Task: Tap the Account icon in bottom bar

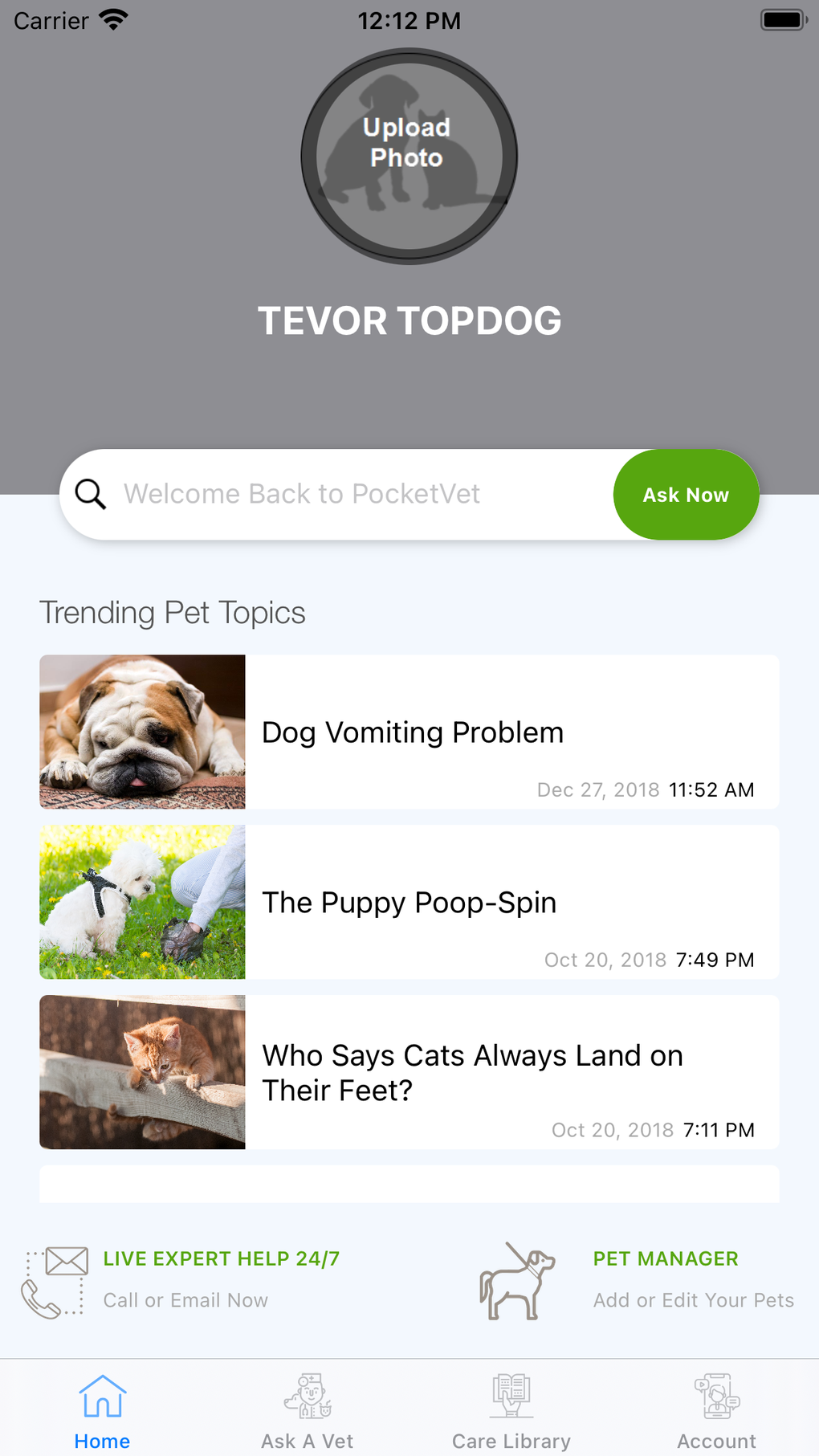Action: pos(716,1397)
